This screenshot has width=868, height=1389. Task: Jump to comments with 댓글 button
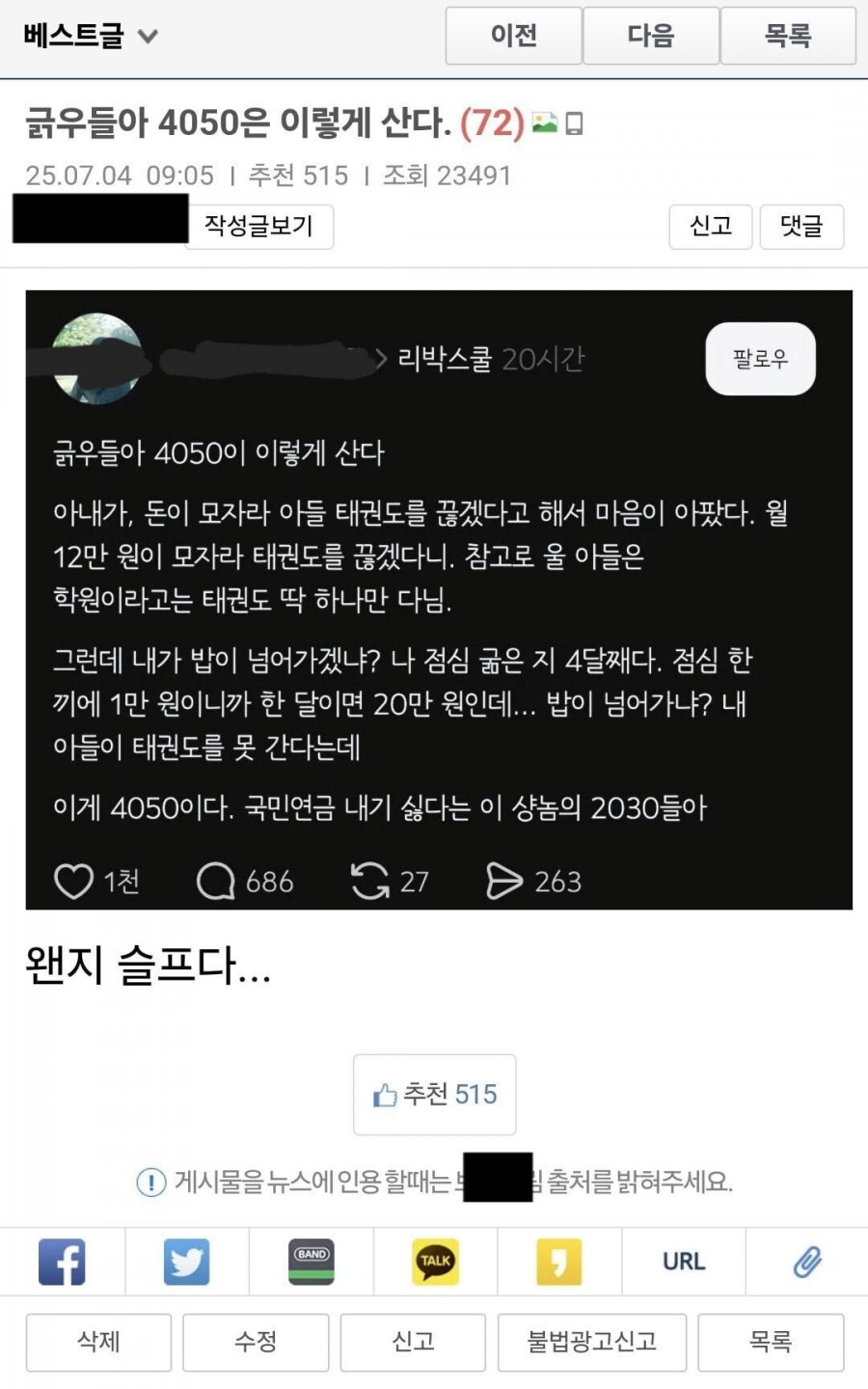click(801, 227)
